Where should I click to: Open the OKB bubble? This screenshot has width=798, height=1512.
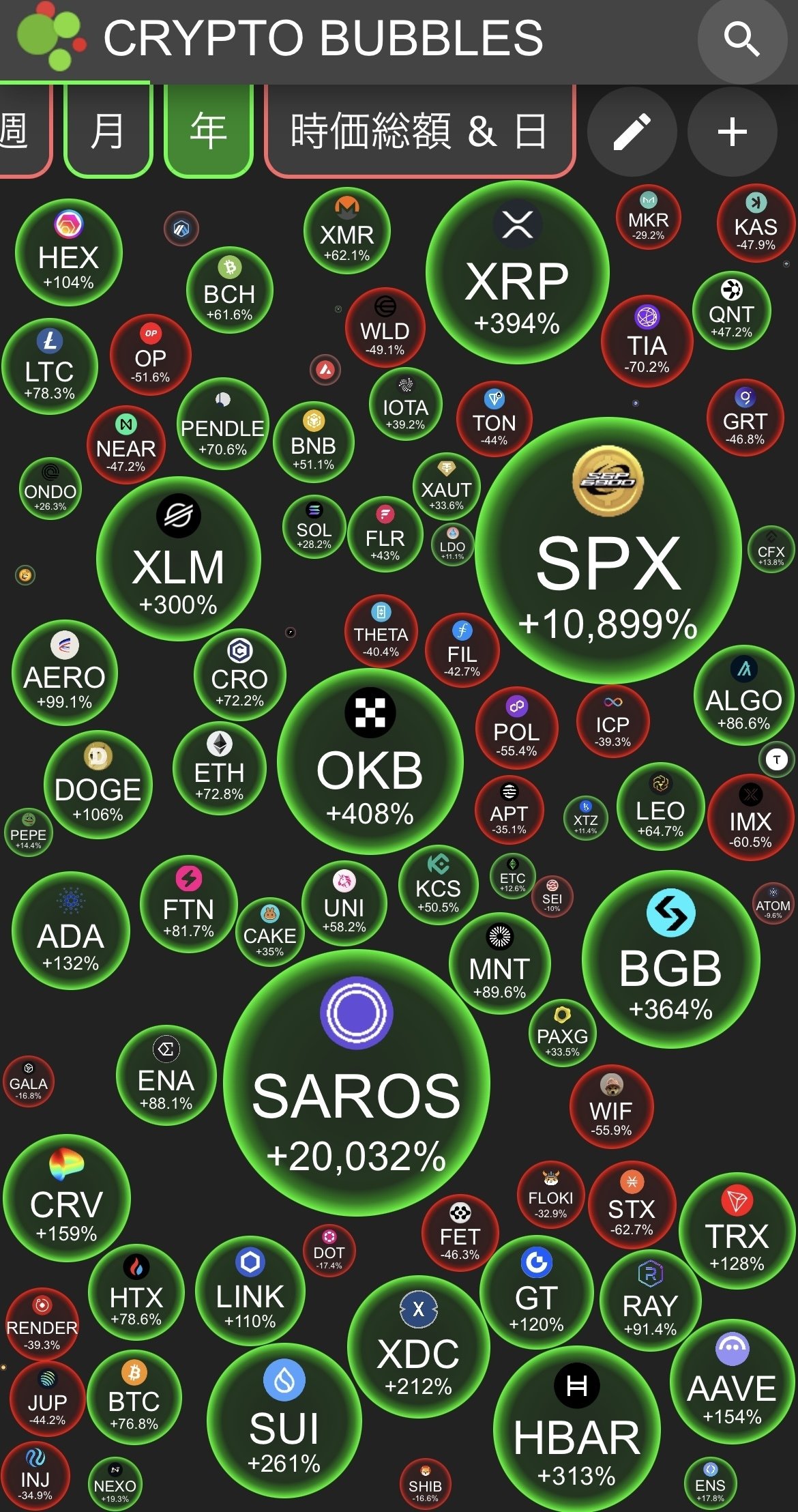[x=370, y=761]
